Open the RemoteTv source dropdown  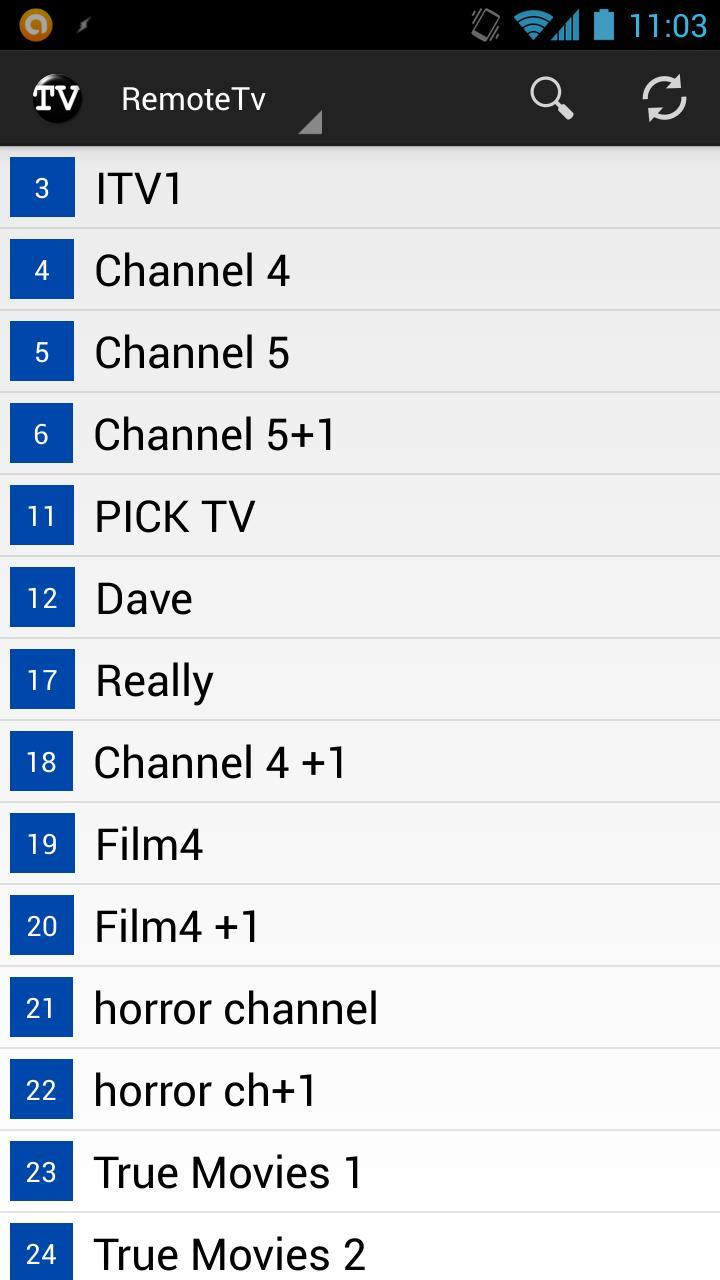point(193,98)
